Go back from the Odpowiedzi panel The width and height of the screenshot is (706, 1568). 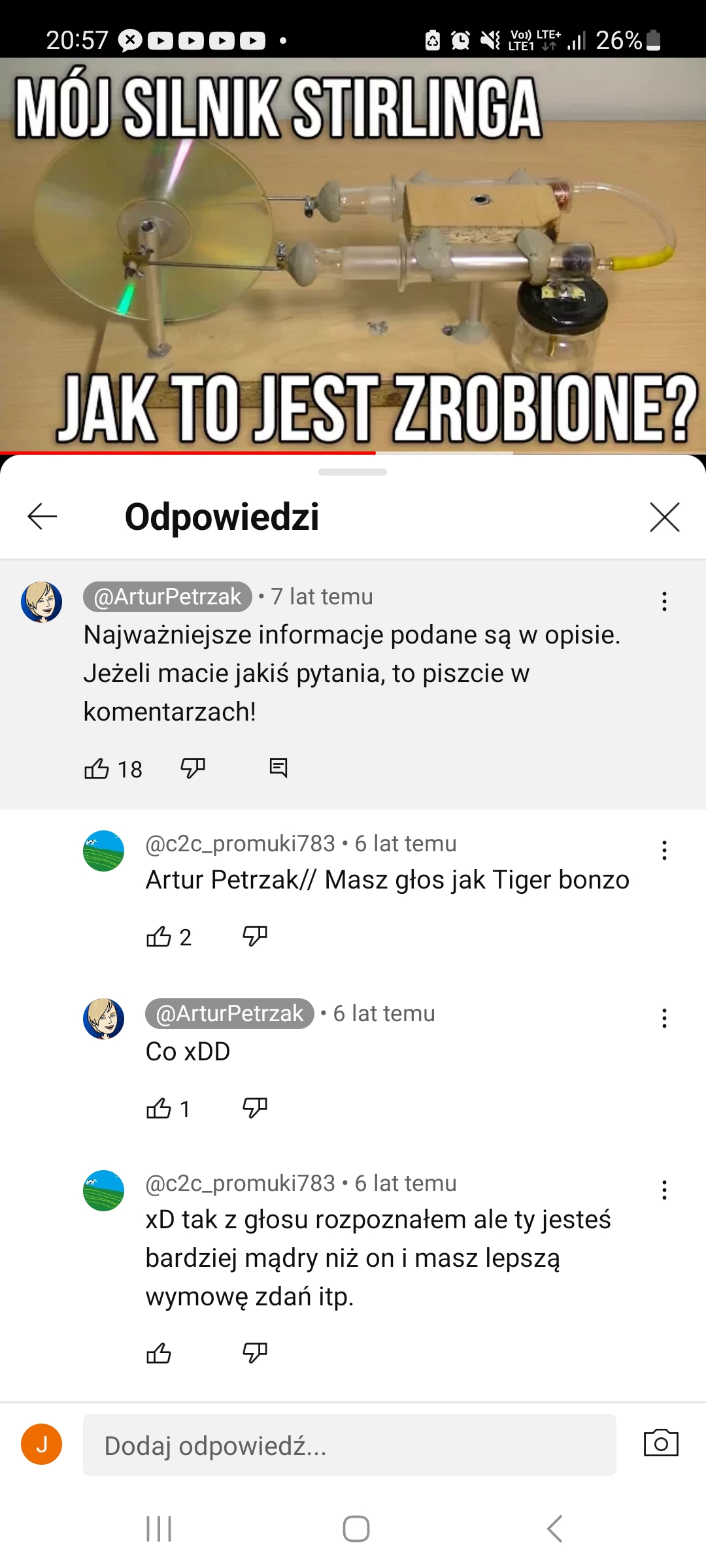(42, 517)
